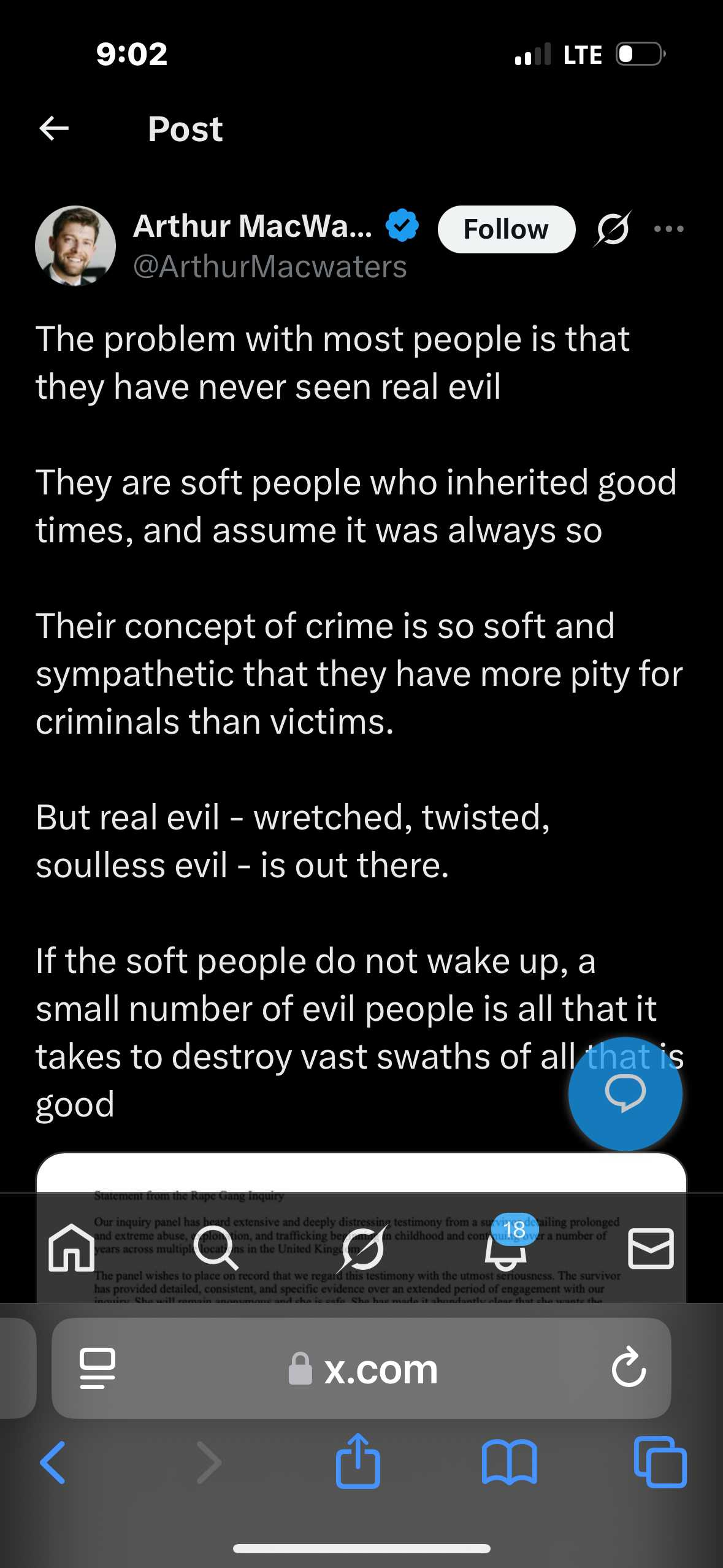
Task: Switch to the Search tab
Action: (x=215, y=1248)
